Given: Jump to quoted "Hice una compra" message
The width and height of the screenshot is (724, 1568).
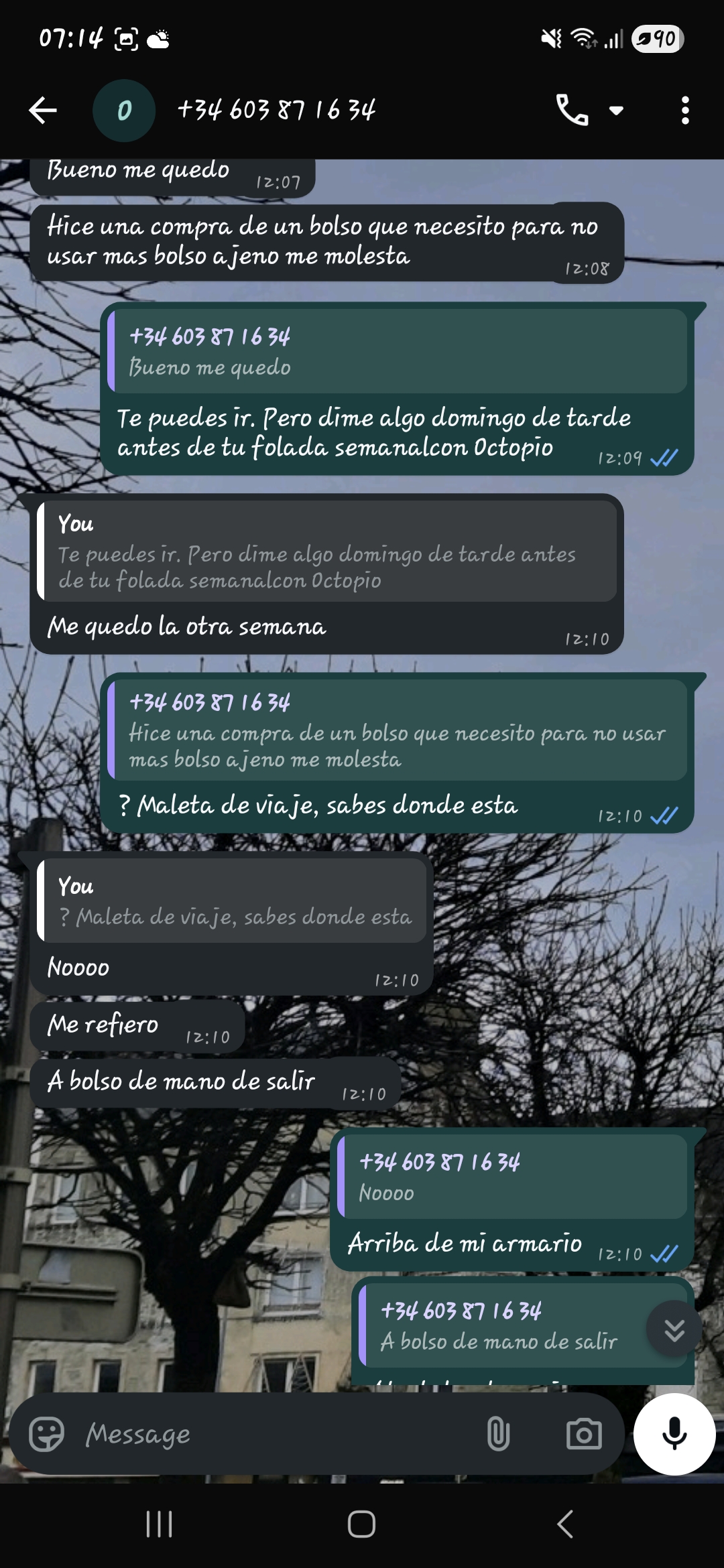Looking at the screenshot, I should click(x=398, y=731).
